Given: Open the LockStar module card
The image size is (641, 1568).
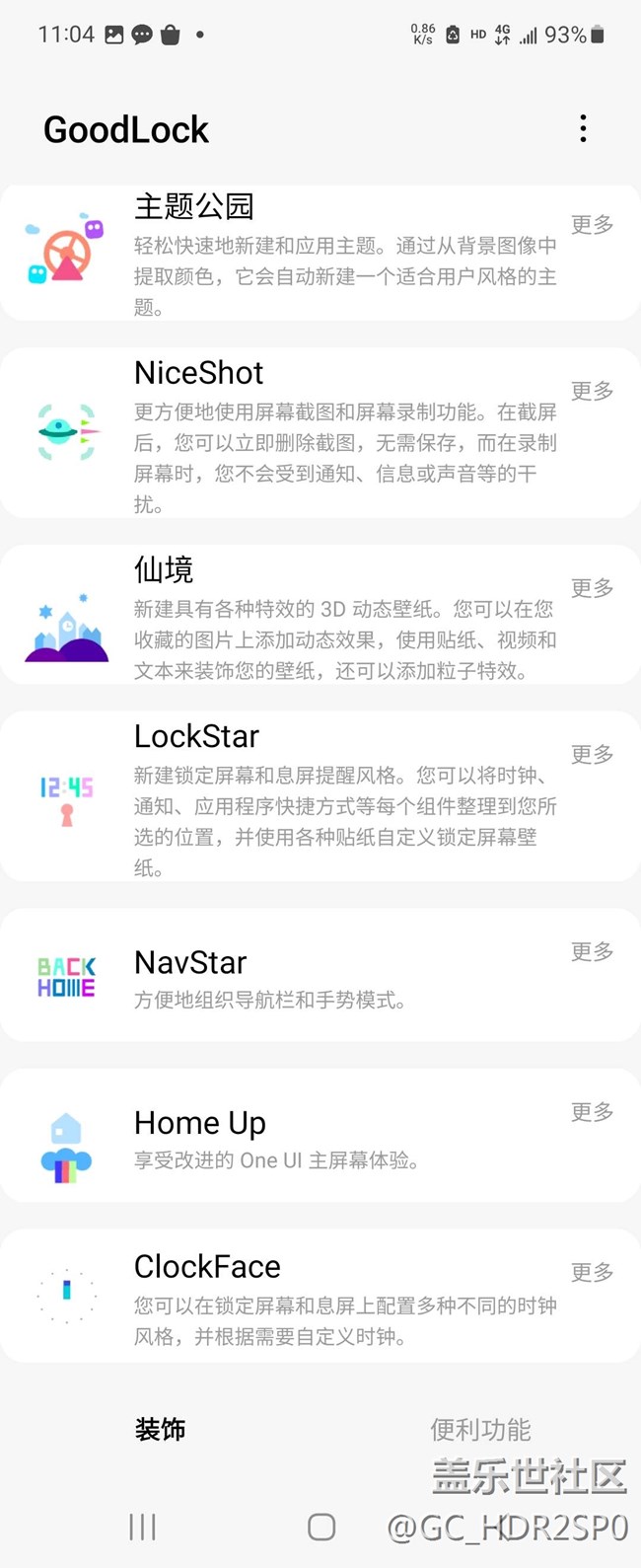Looking at the screenshot, I should pyautogui.click(x=296, y=799).
